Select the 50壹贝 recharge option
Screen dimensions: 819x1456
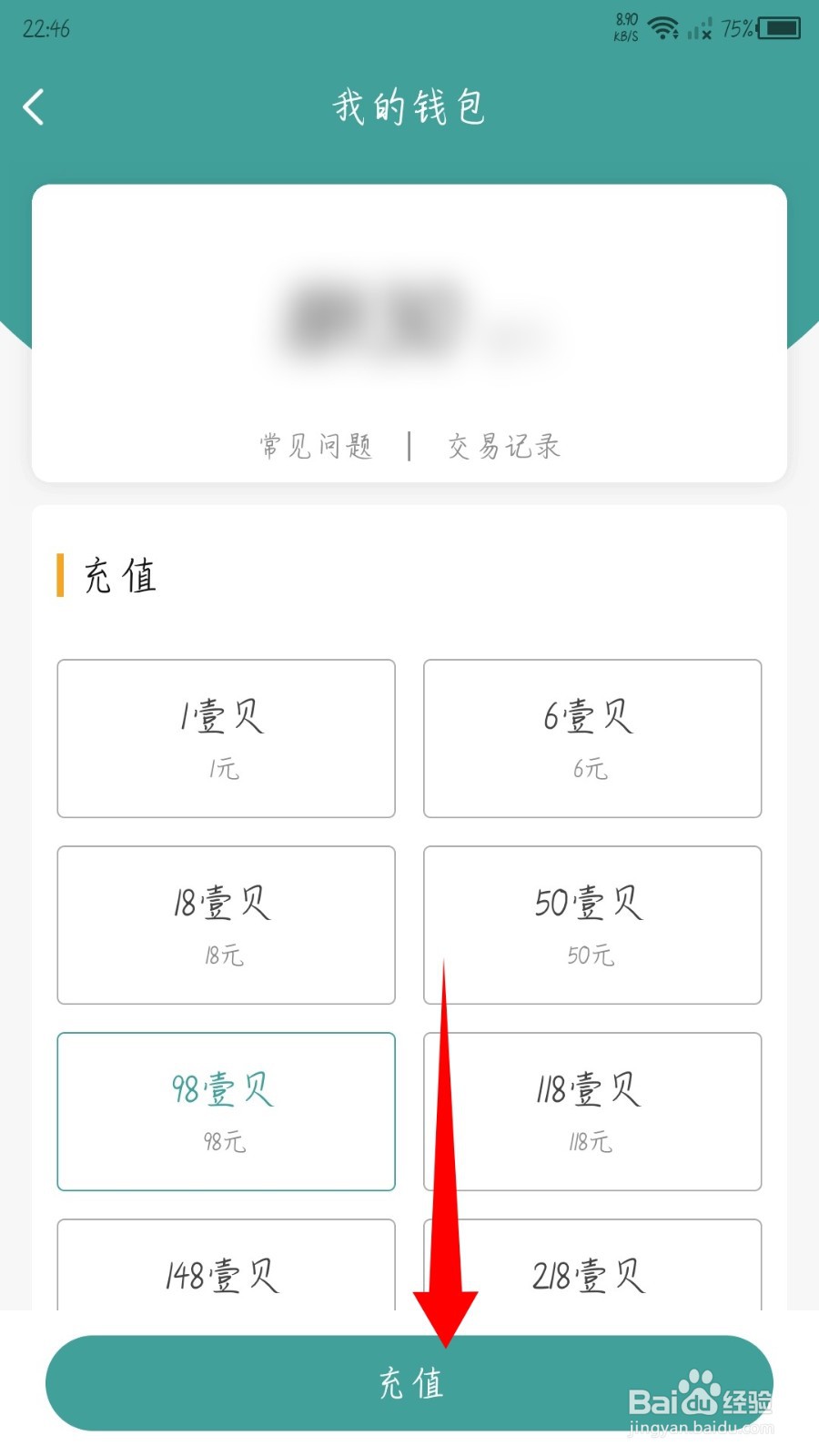[x=591, y=924]
